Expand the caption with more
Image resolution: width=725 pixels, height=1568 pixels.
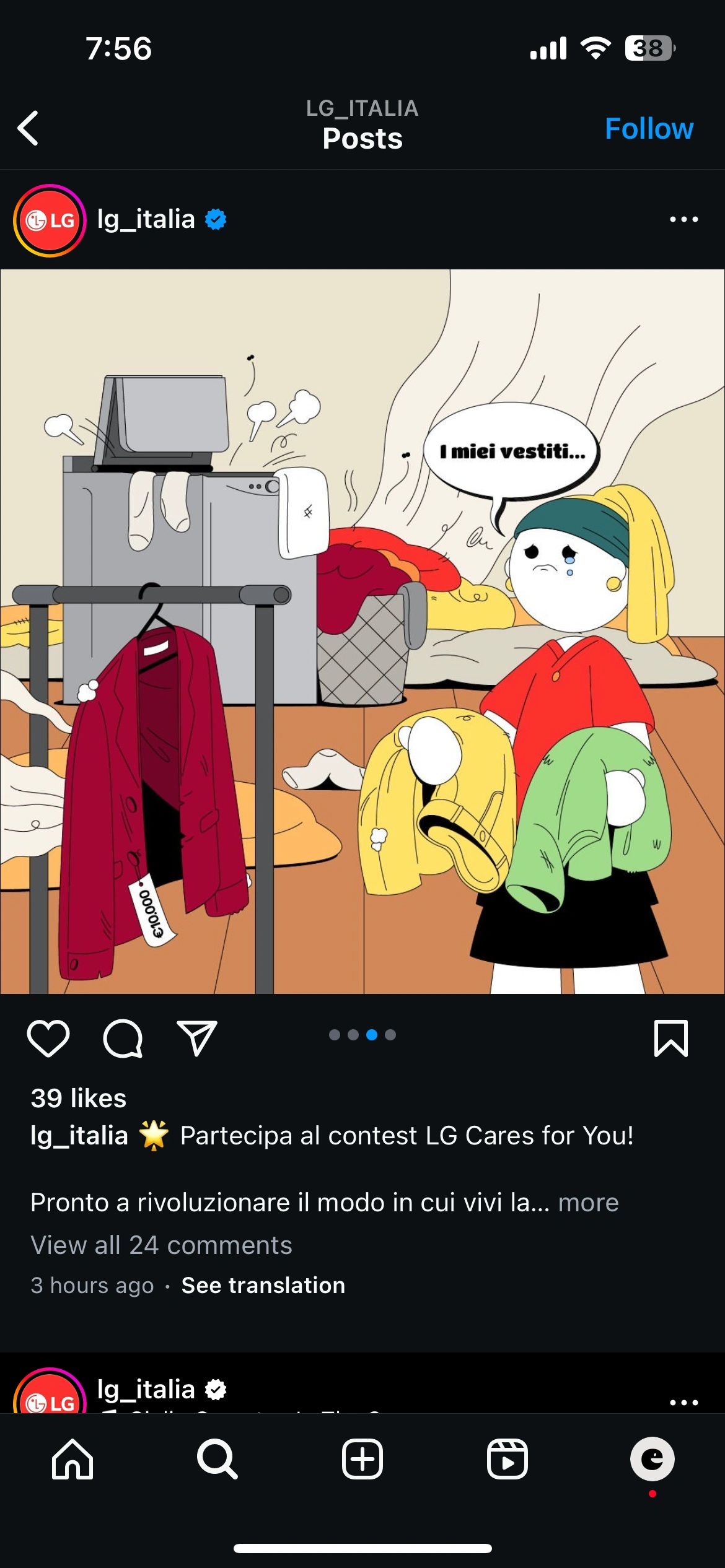pyautogui.click(x=588, y=1202)
